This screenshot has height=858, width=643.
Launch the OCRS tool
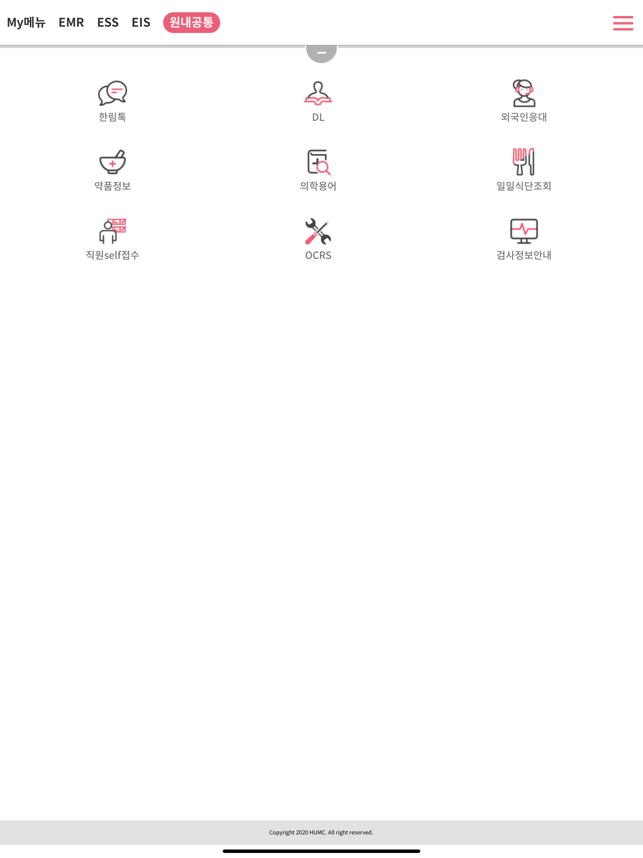tap(318, 239)
